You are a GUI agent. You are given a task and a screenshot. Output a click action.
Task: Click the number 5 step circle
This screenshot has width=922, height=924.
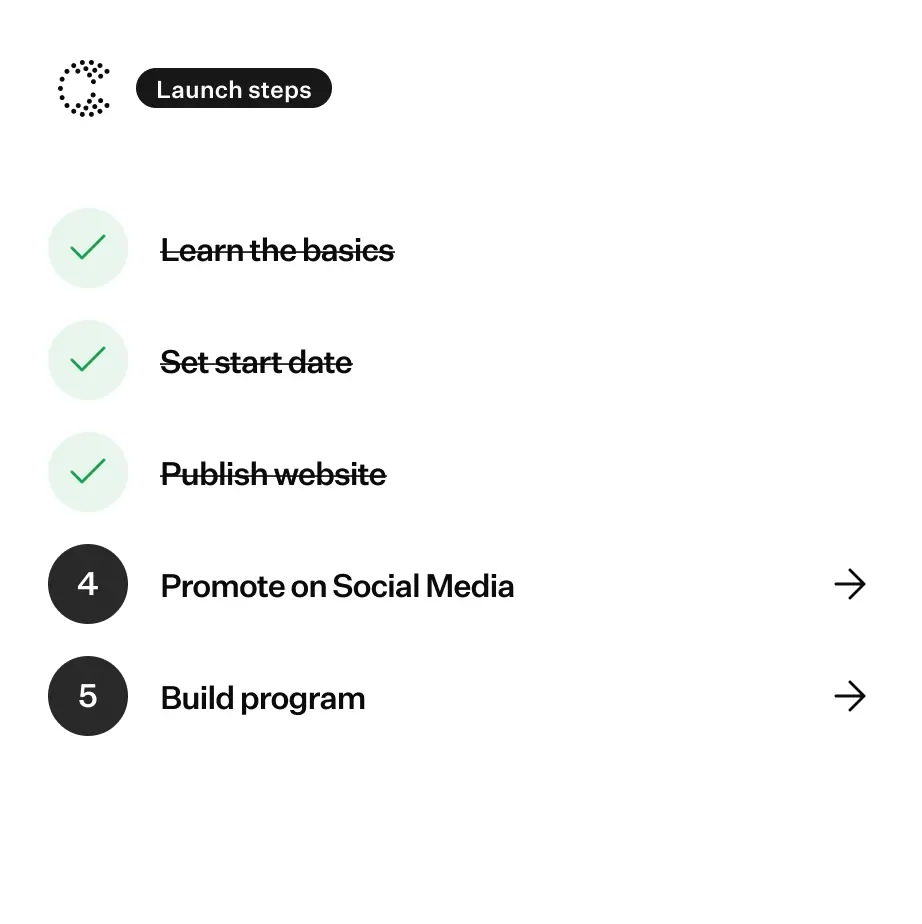88,696
